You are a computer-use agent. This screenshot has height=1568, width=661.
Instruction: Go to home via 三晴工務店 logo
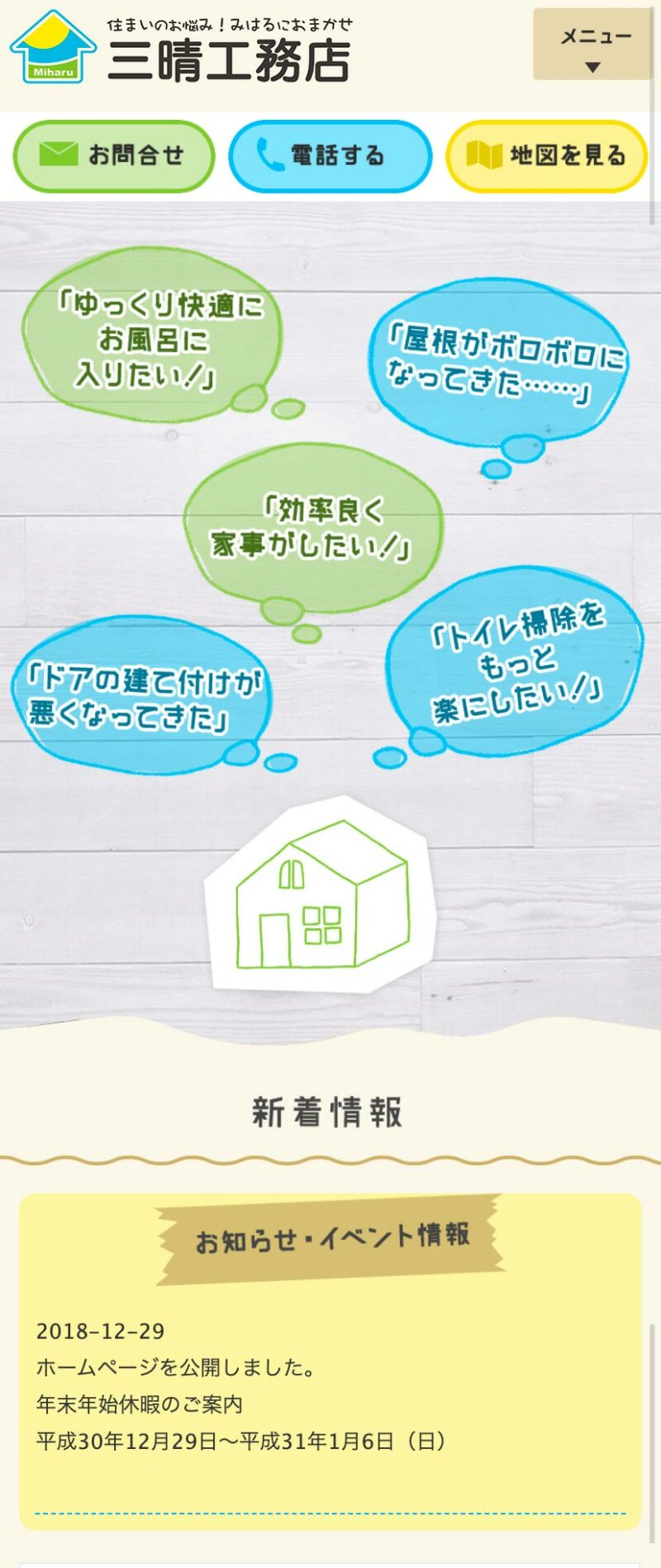(x=182, y=50)
